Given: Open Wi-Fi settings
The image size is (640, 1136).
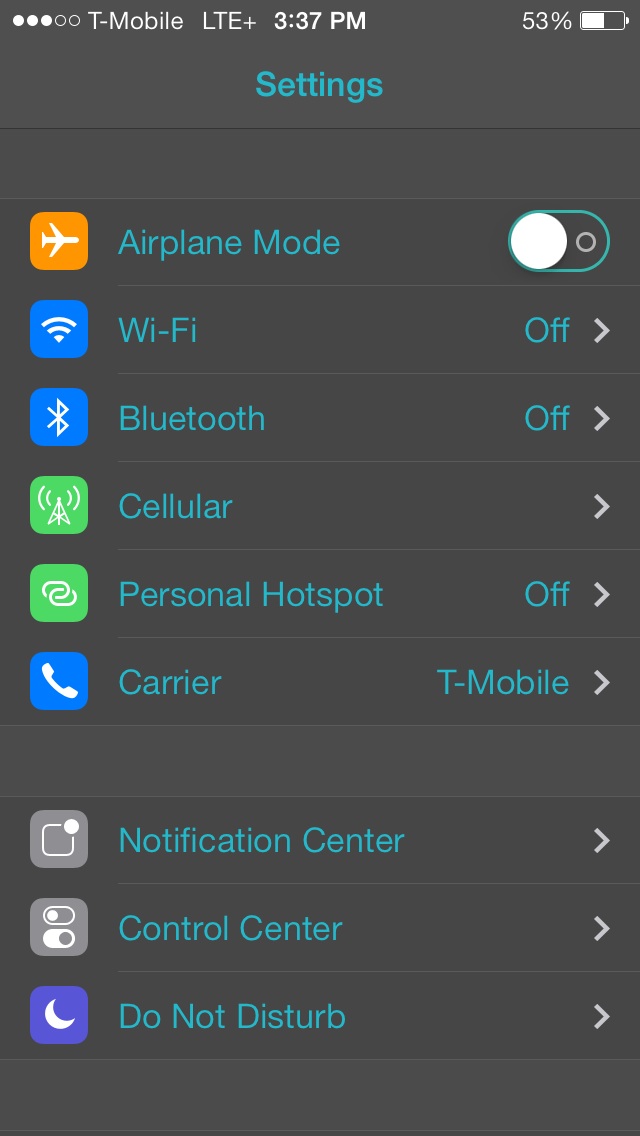Looking at the screenshot, I should (320, 330).
